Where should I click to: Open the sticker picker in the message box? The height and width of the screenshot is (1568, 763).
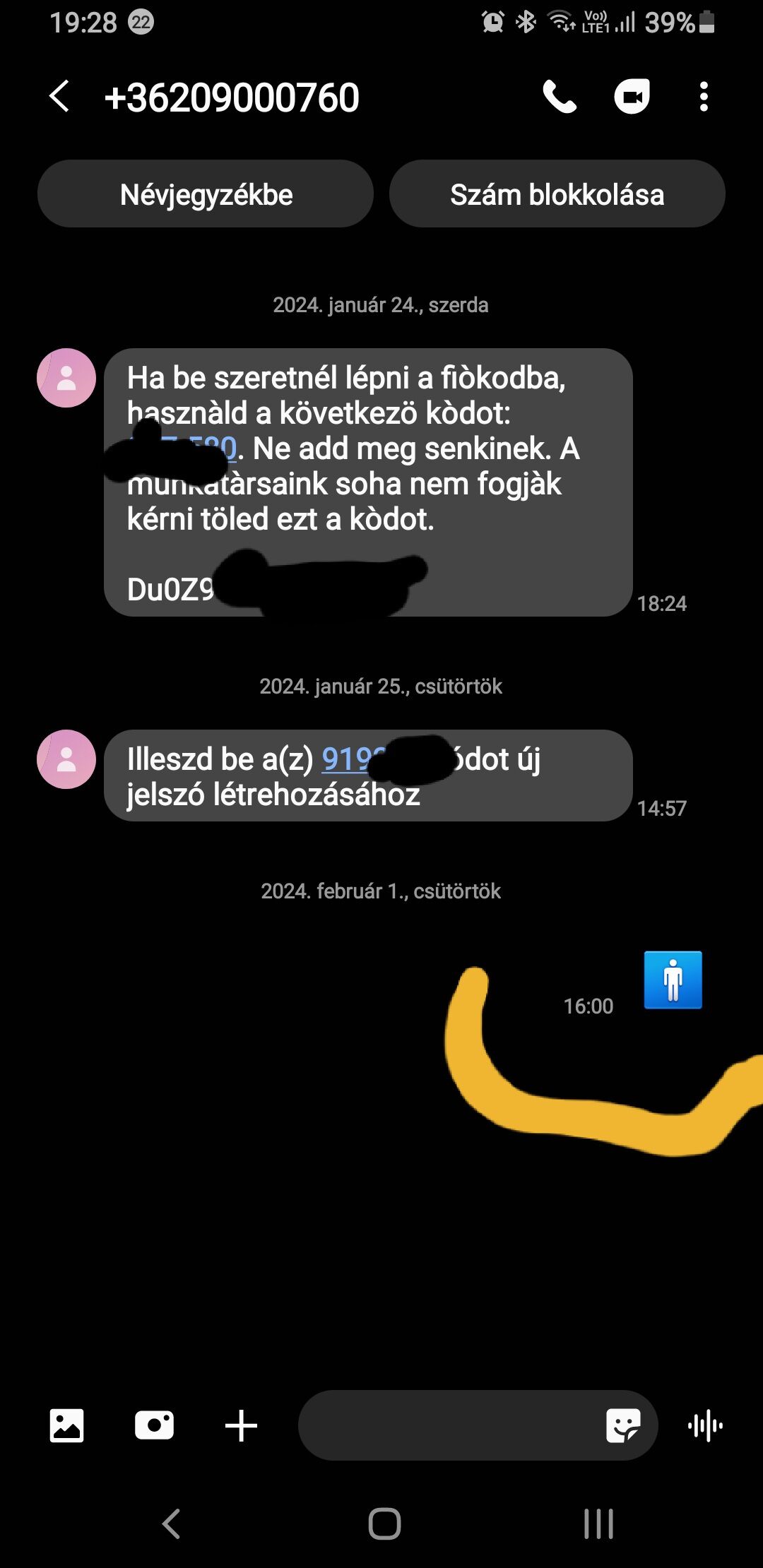[623, 1425]
